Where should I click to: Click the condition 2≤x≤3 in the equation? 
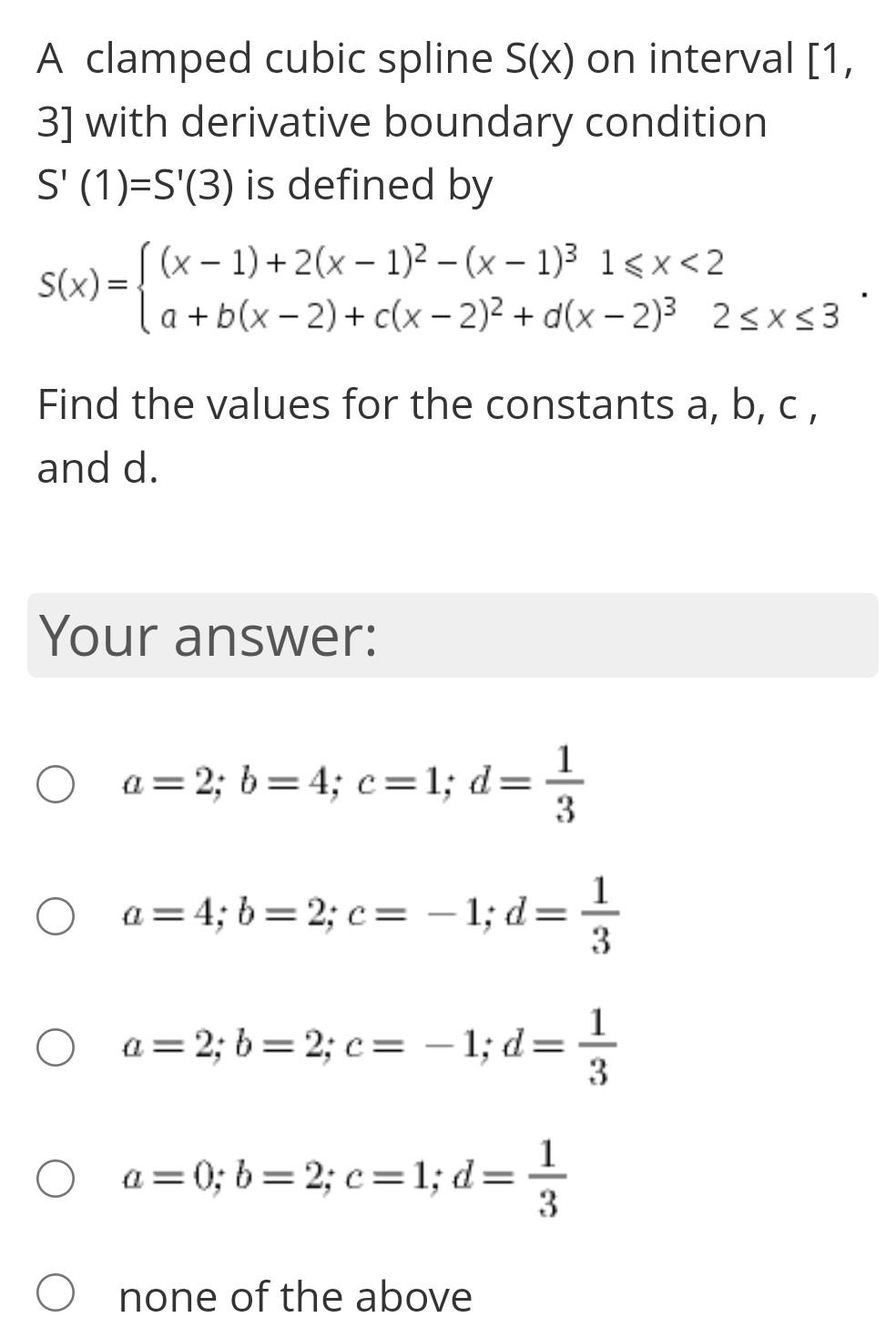[776, 317]
